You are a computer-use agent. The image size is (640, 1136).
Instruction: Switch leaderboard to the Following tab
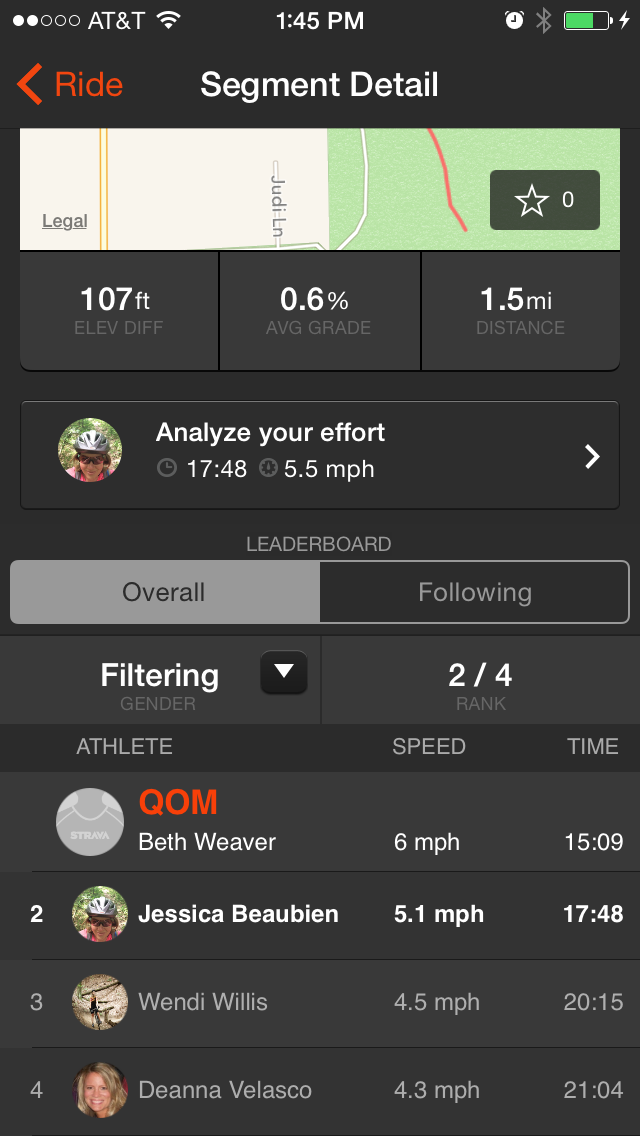[474, 593]
